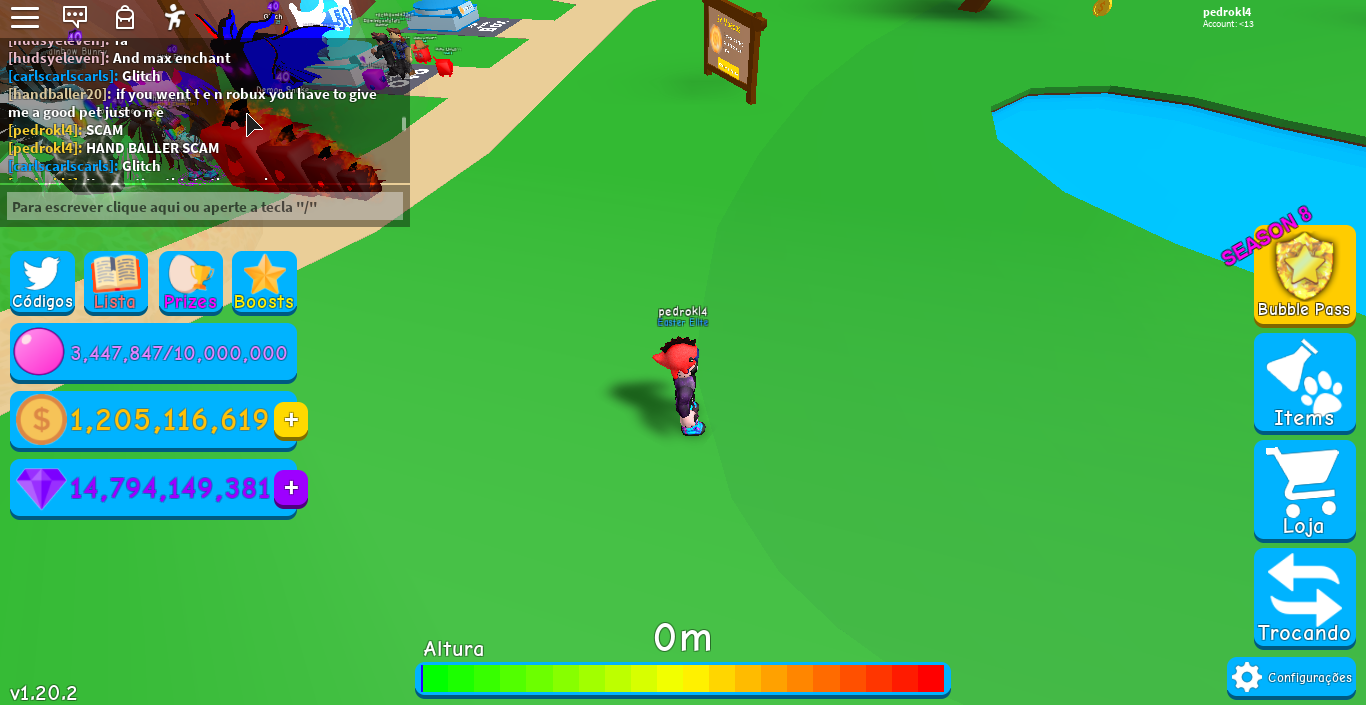
Task: Open Configurações settings
Action: 1291,677
